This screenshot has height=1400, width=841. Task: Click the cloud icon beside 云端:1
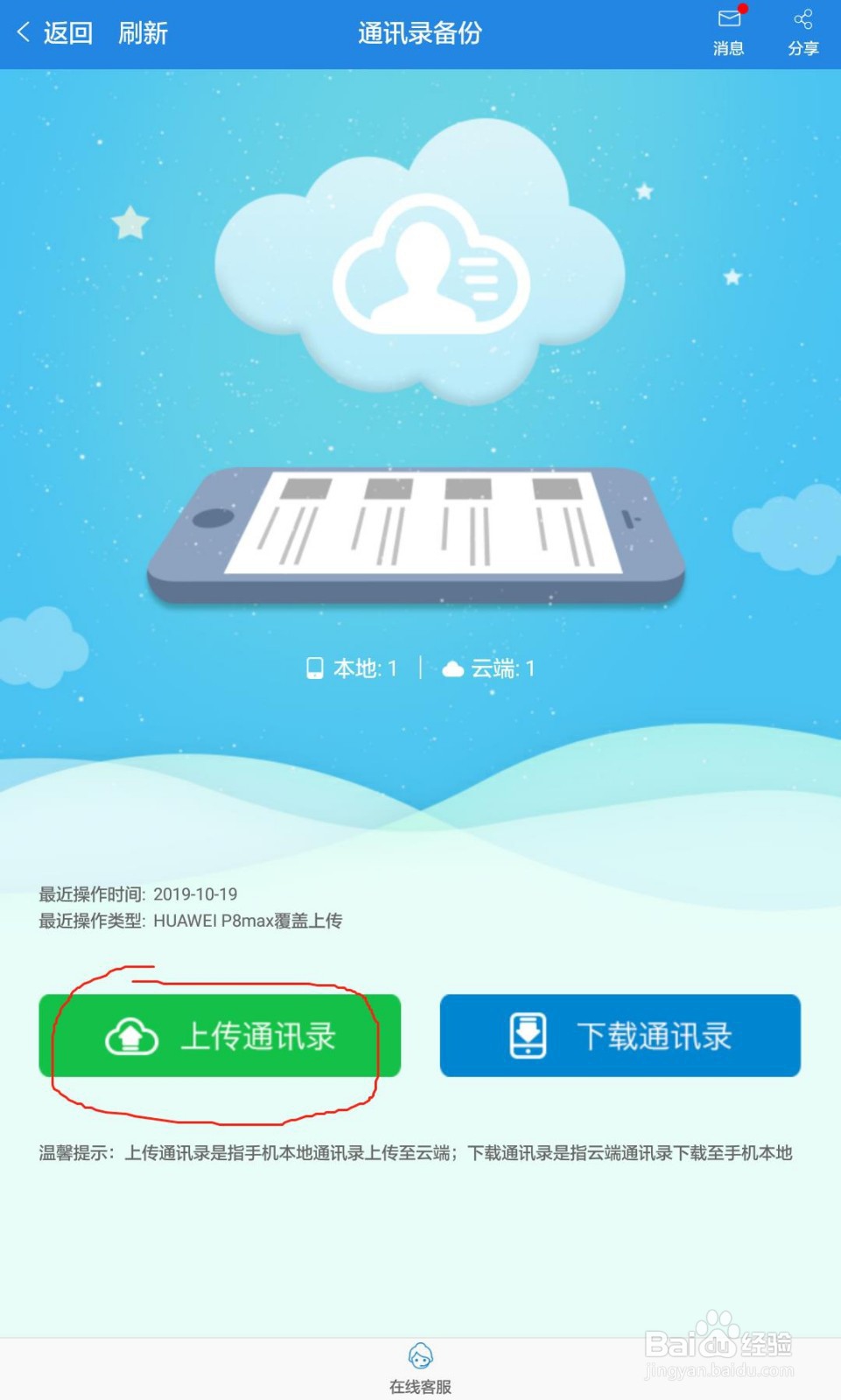tap(454, 668)
